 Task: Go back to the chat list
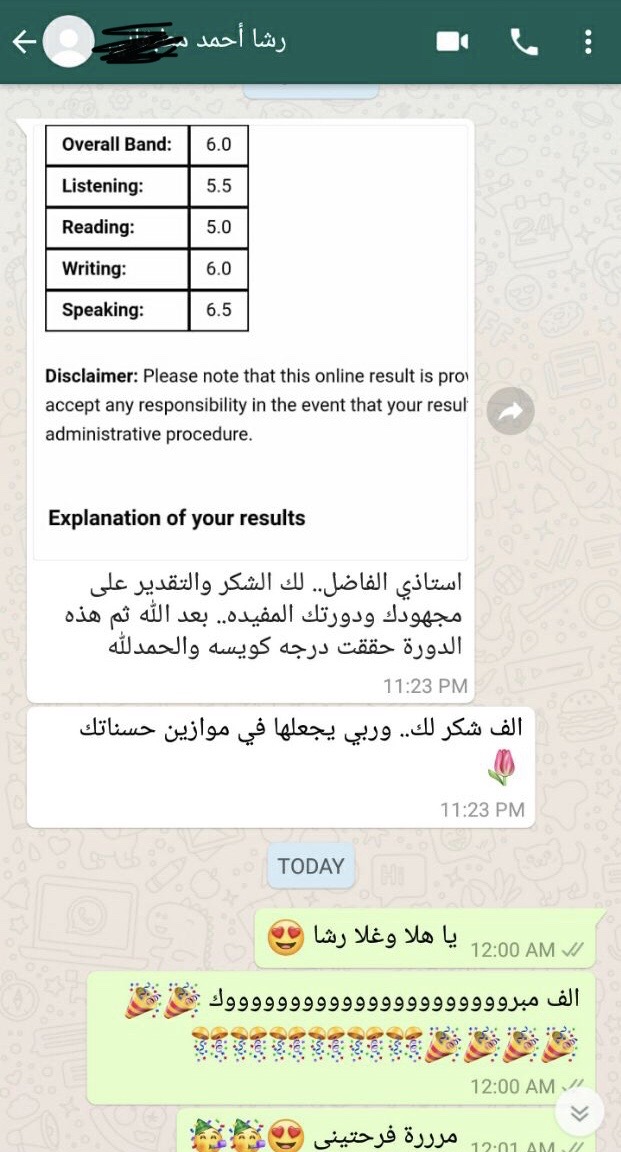coord(23,42)
